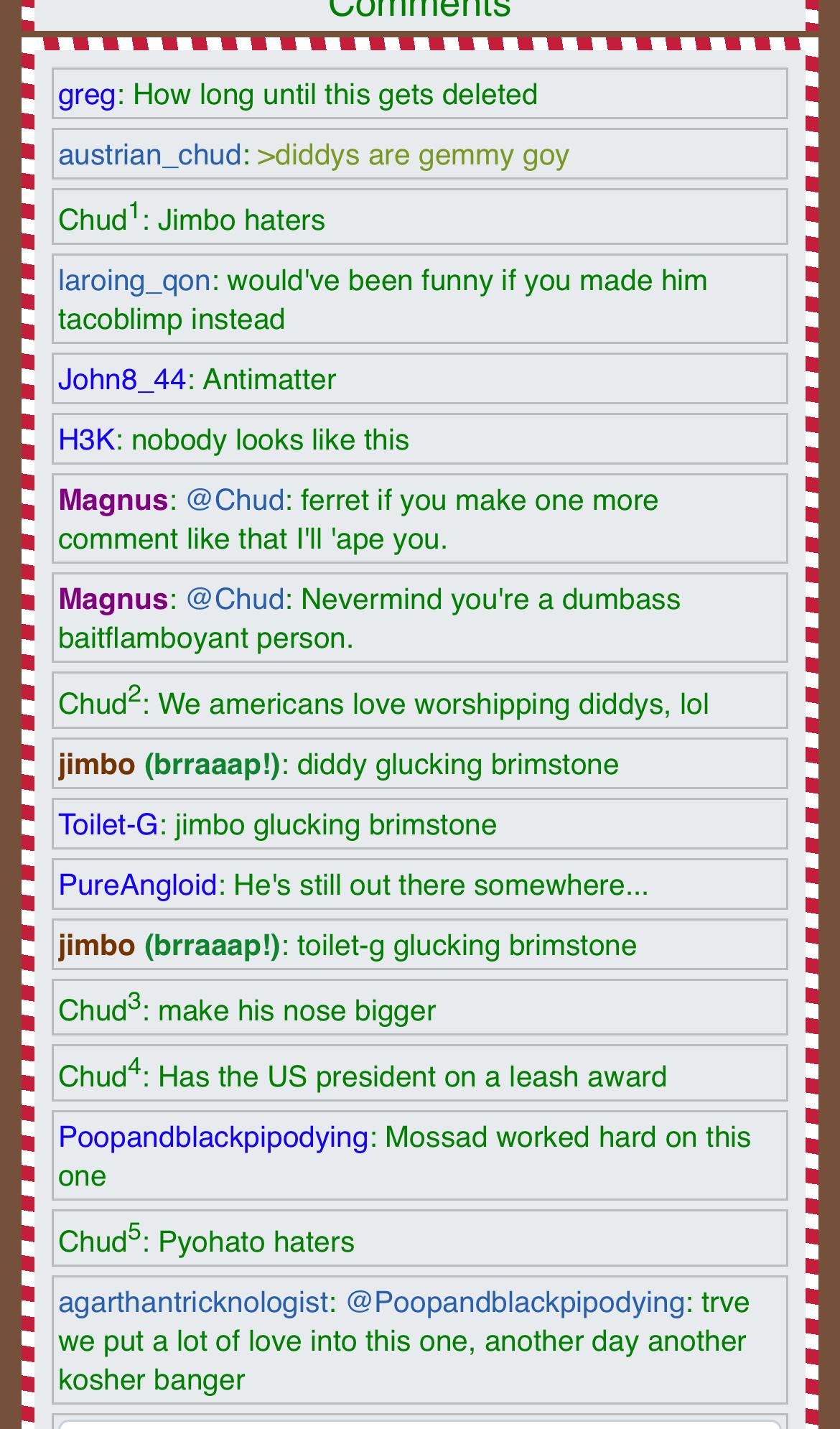Viewport: 840px width, 1429px height.
Task: Visit laroing_qon's profile
Action: tap(134, 280)
